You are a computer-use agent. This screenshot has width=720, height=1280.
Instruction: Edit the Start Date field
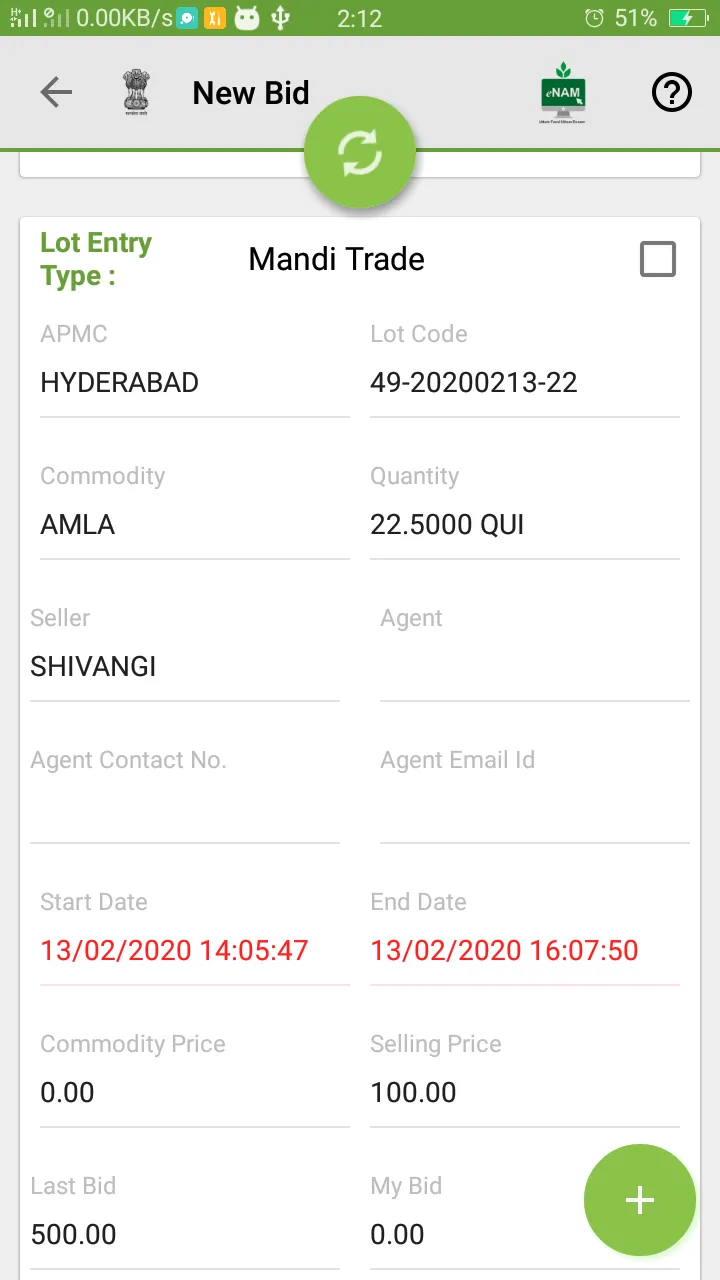click(x=174, y=950)
